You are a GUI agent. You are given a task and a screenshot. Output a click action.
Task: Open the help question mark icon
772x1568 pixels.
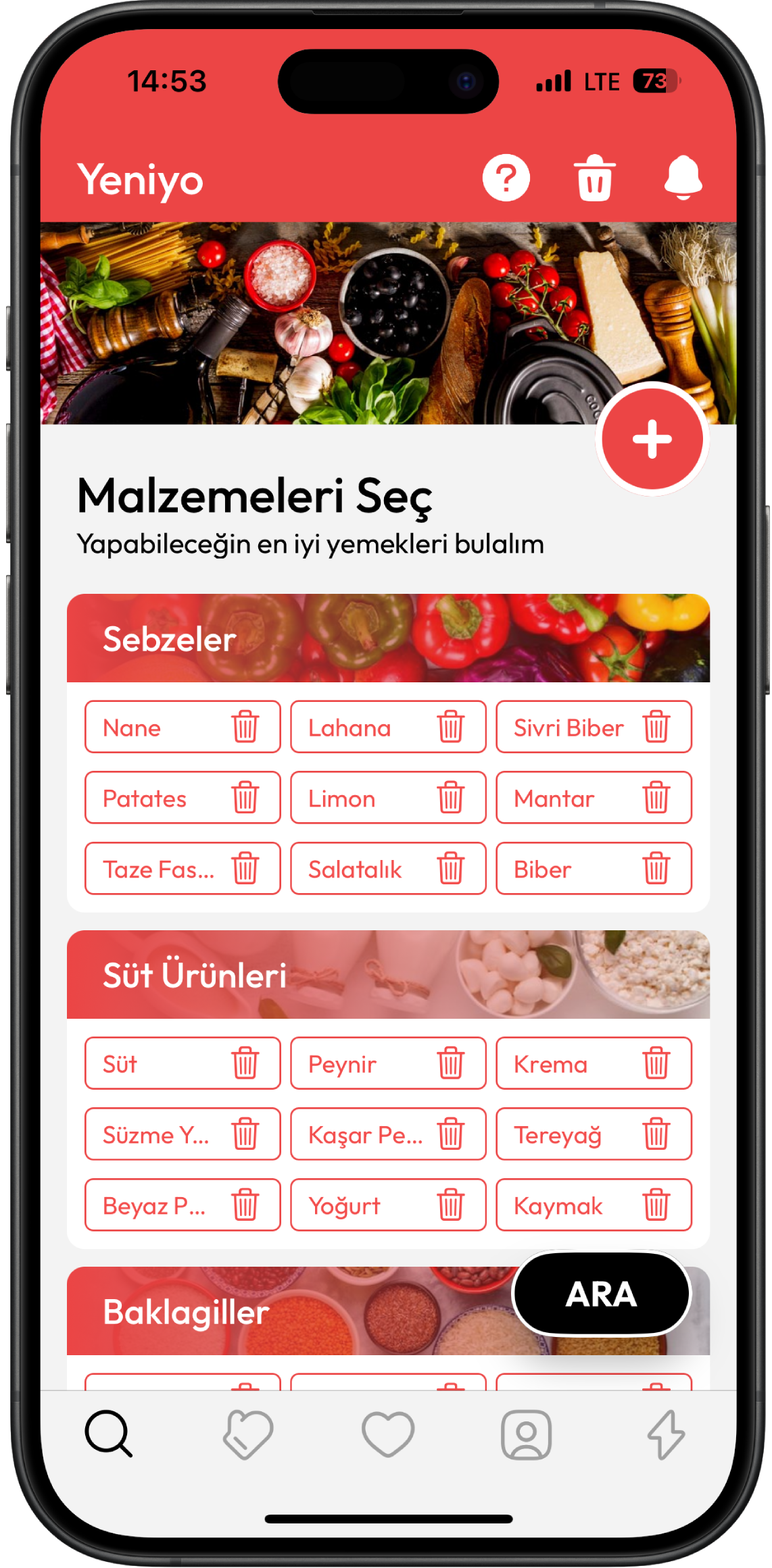[x=506, y=178]
